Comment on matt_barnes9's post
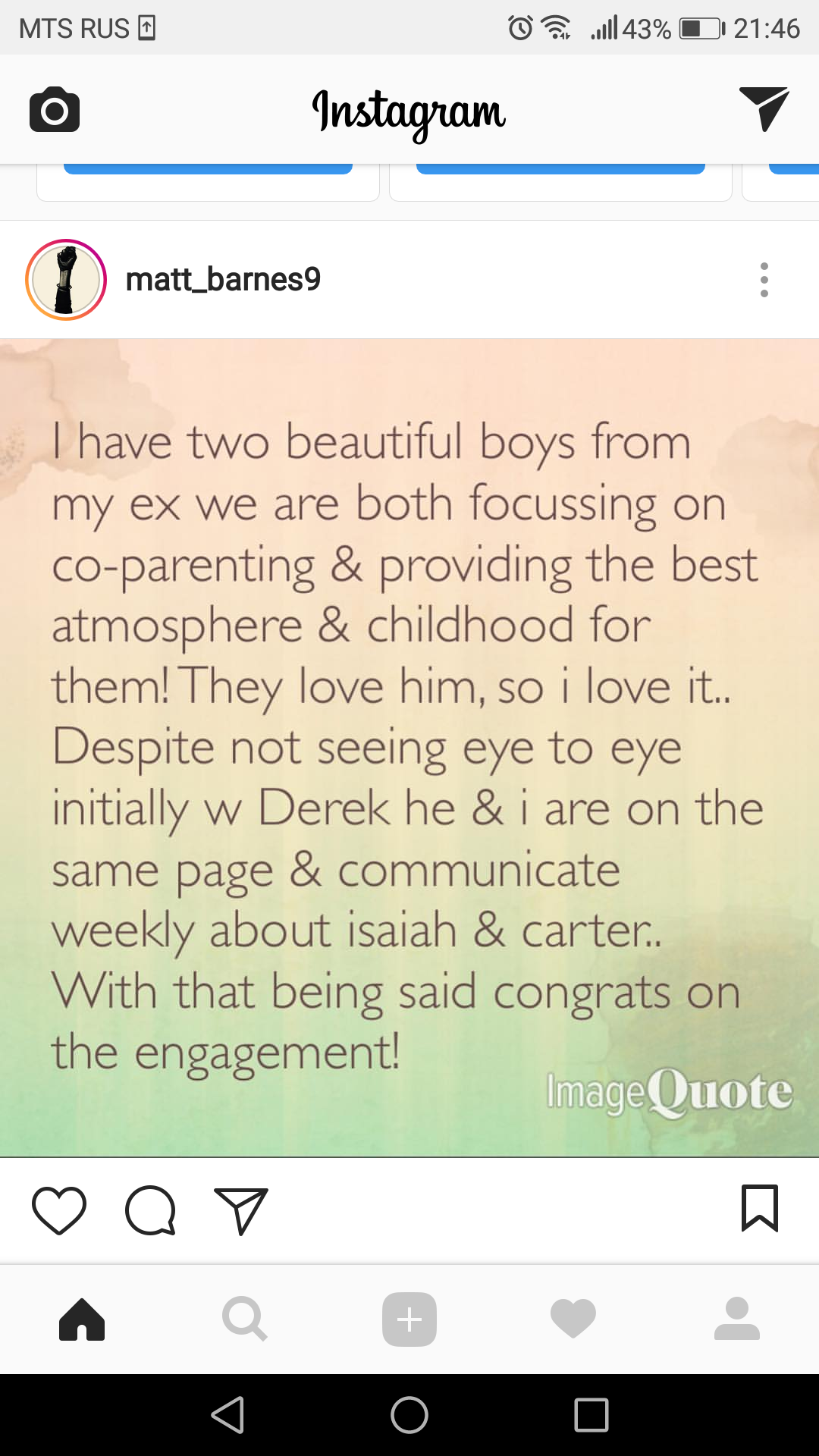Screen dimensions: 819x1456 (150, 1210)
